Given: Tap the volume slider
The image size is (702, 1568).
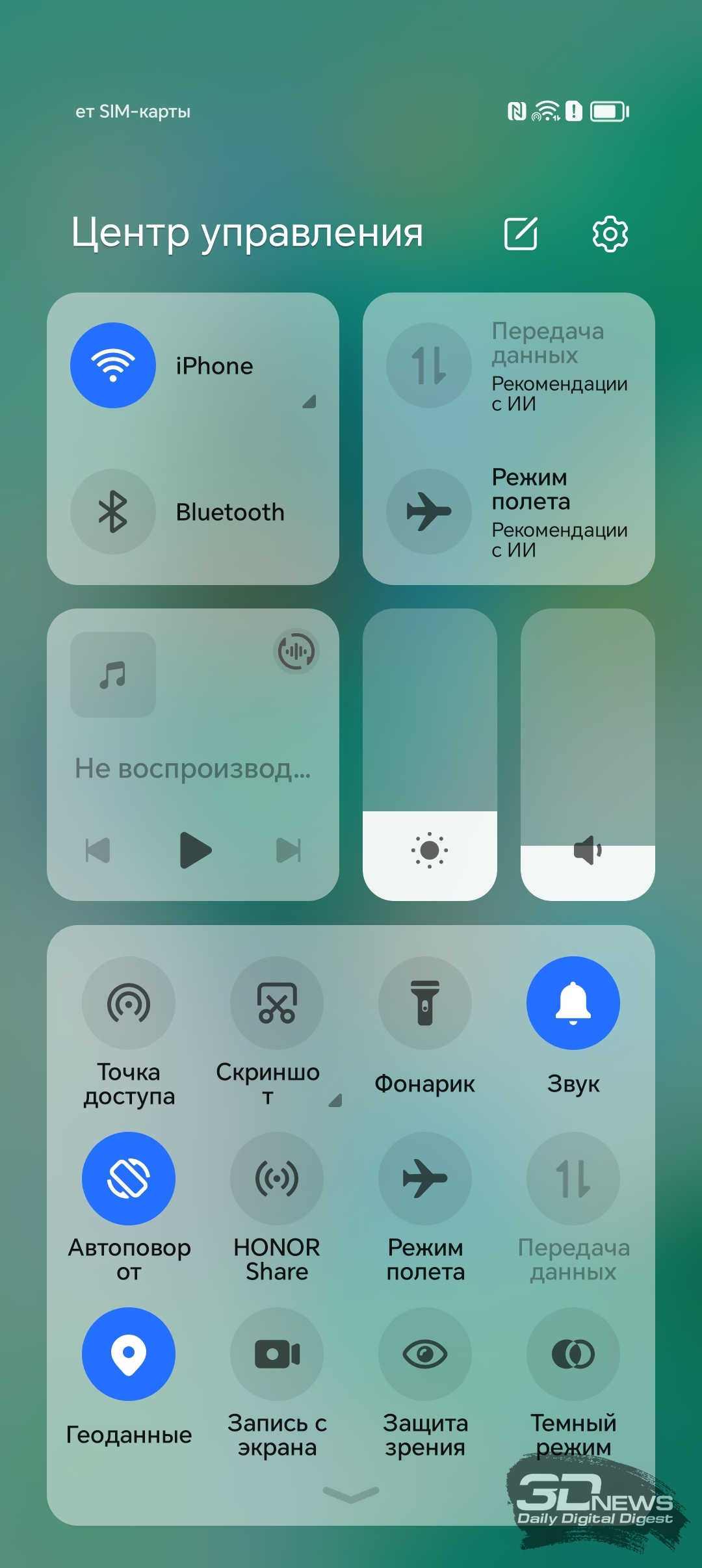Looking at the screenshot, I should click(588, 754).
